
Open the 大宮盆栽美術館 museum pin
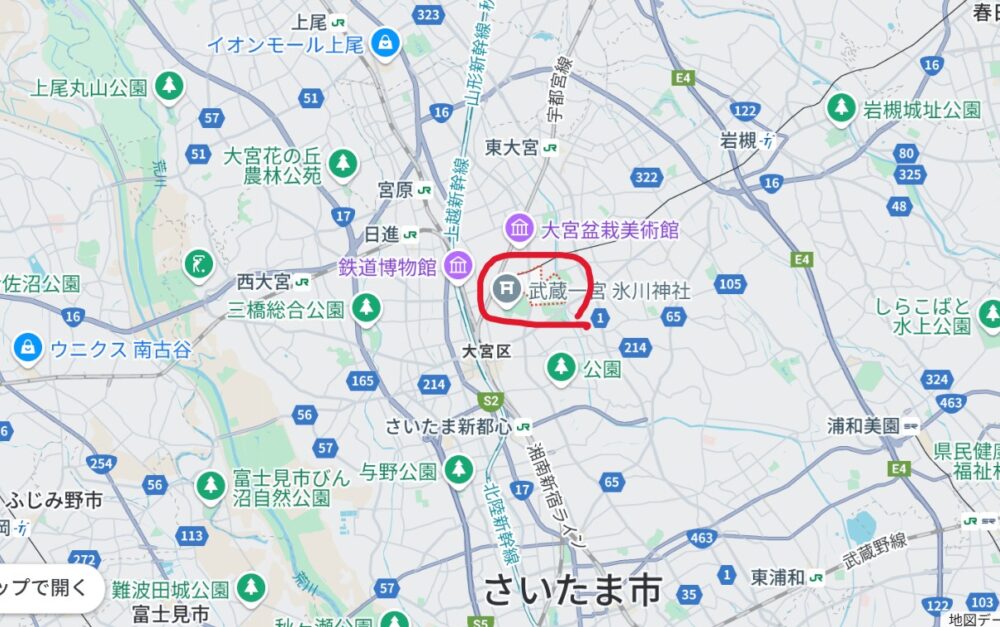tap(520, 230)
